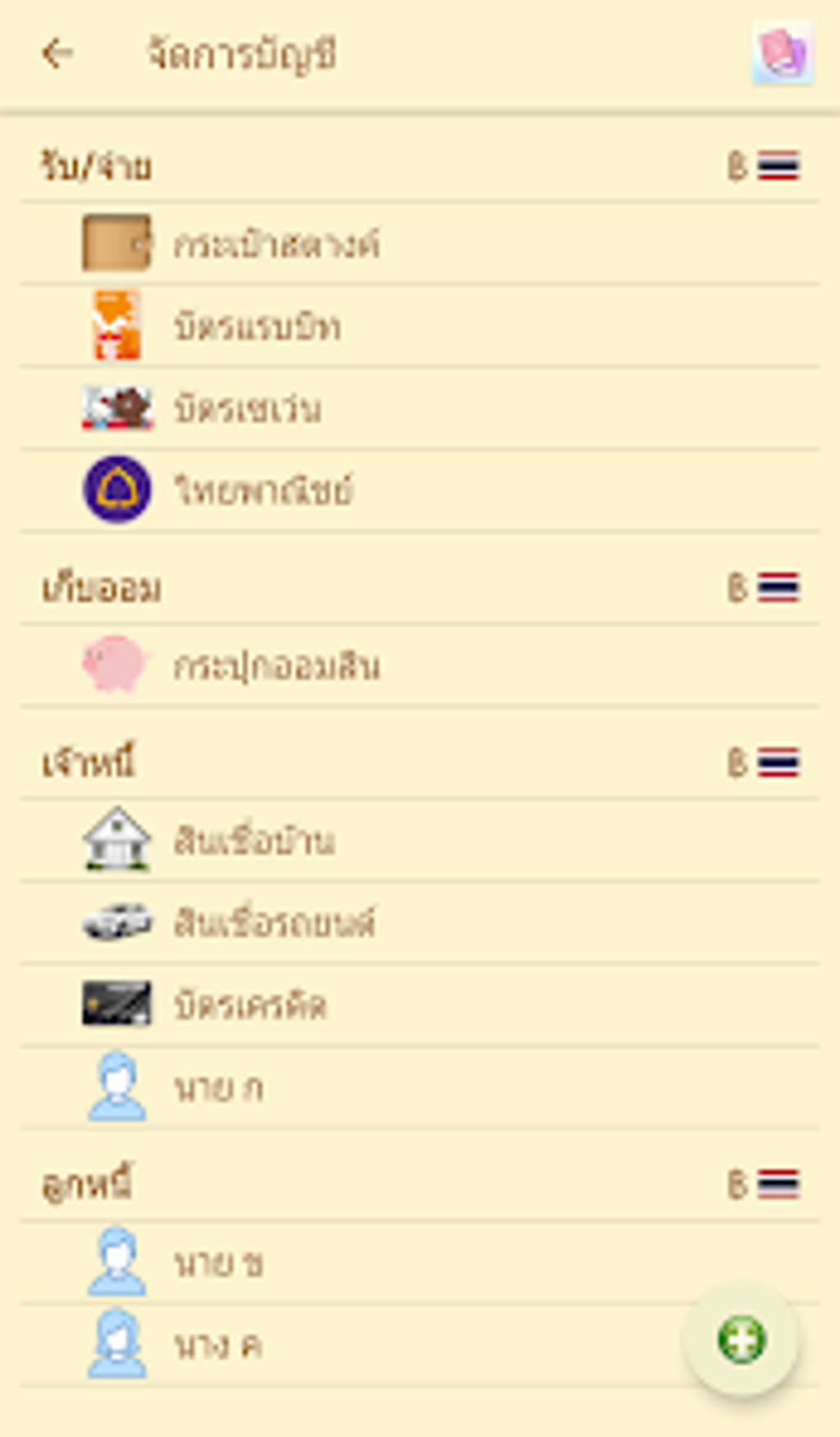The height and width of the screenshot is (1437, 840).
Task: Select debtor account นาง ค
Action: click(218, 1346)
